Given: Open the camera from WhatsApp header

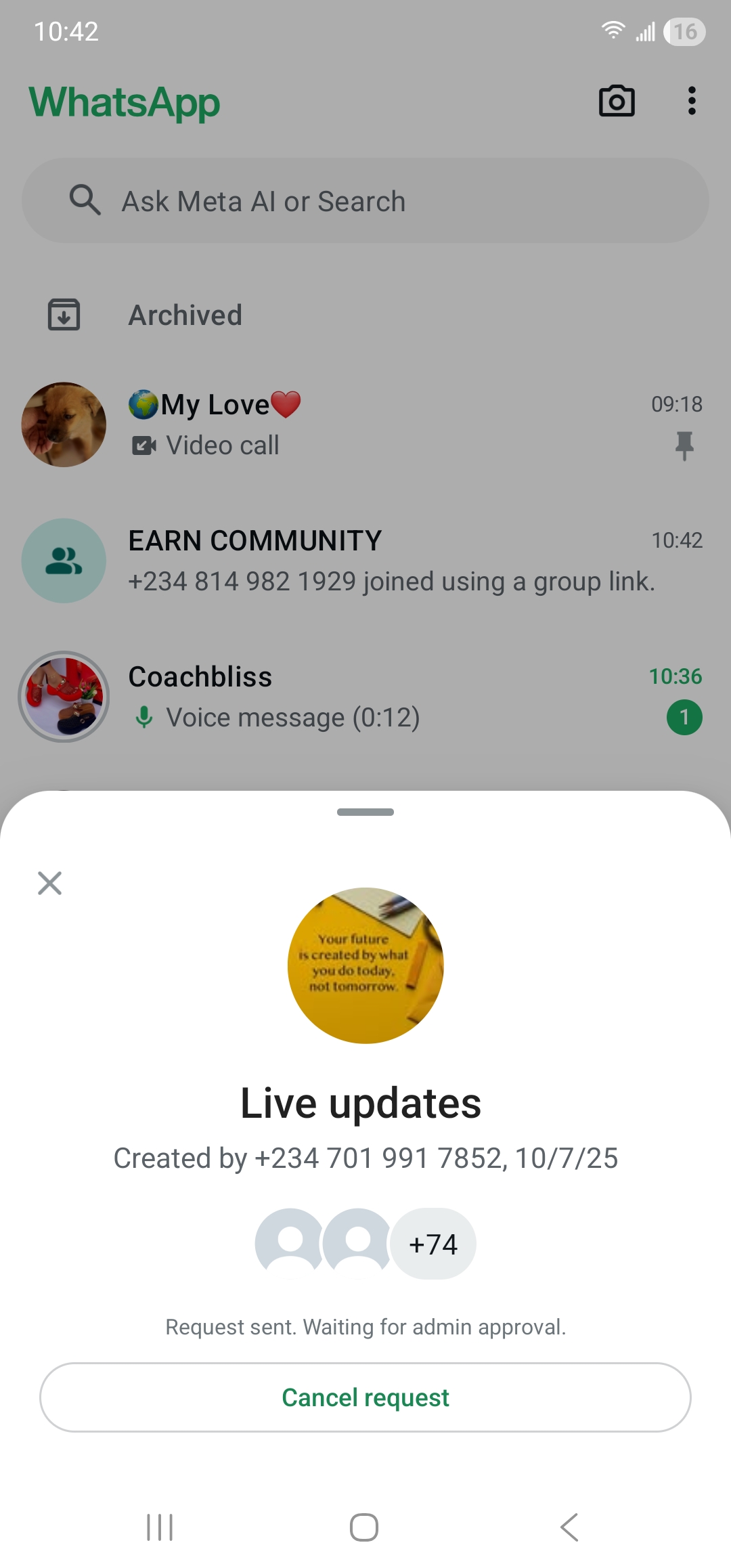Looking at the screenshot, I should [x=617, y=102].
